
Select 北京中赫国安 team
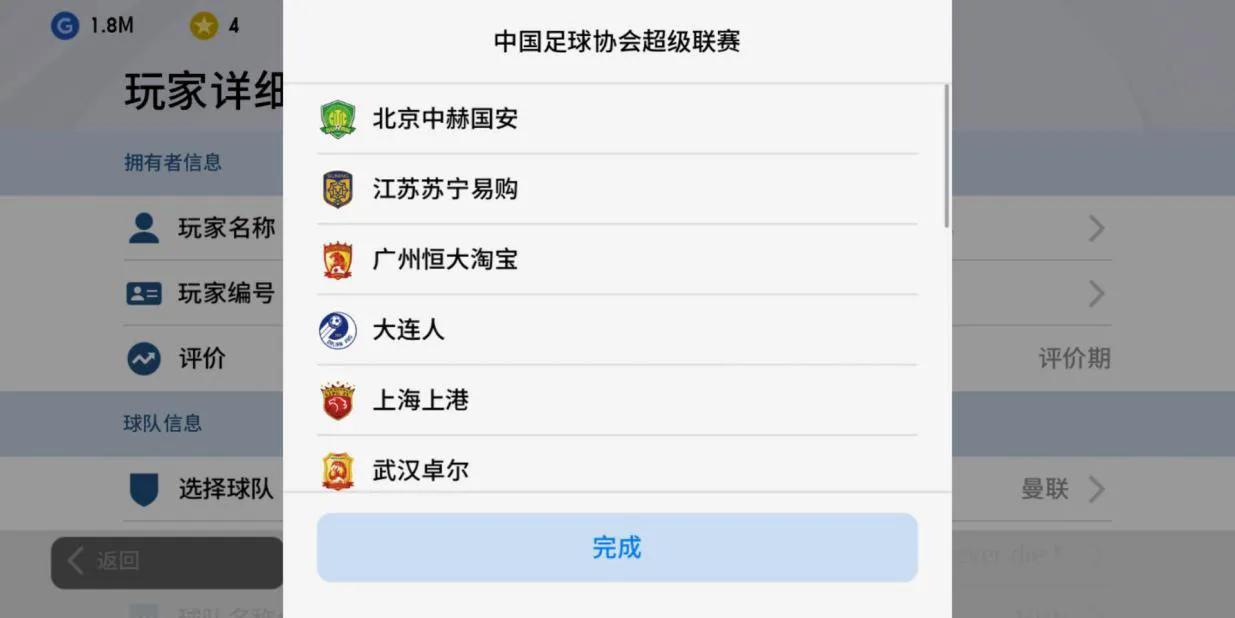pos(616,119)
